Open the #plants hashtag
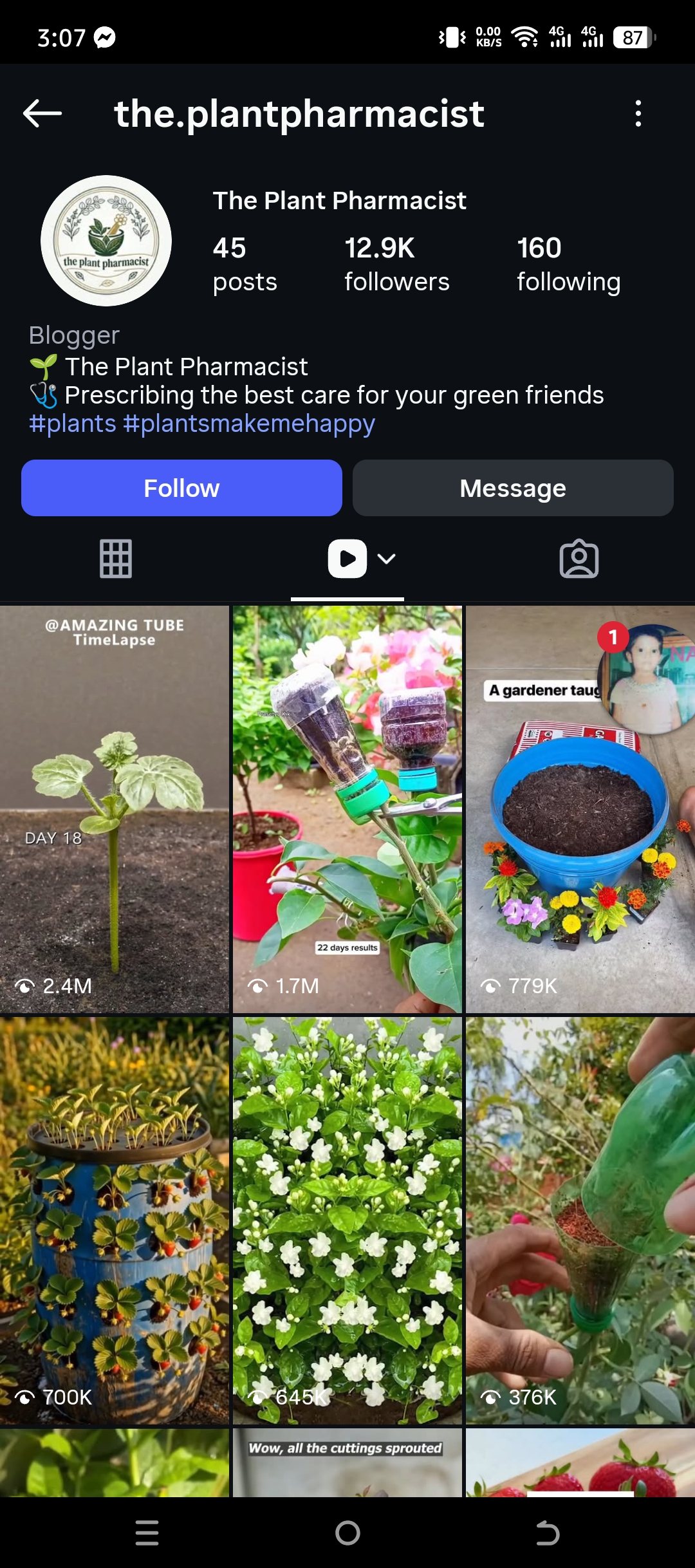Screen dimensions: 695x1568 pos(73,424)
